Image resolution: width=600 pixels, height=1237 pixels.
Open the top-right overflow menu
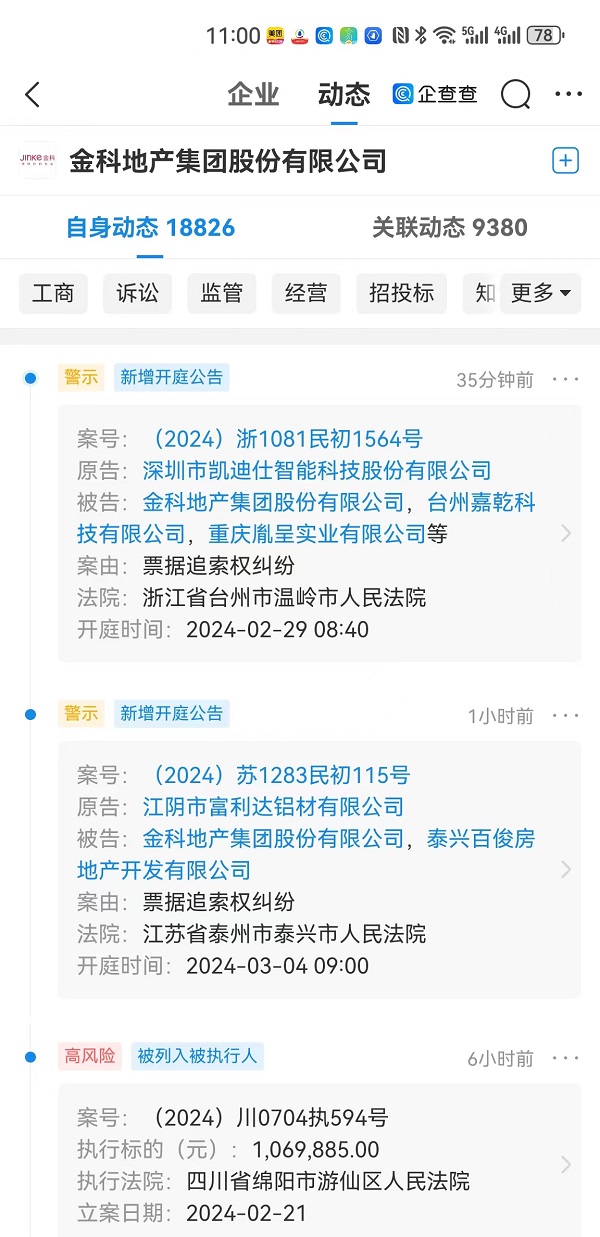(568, 95)
